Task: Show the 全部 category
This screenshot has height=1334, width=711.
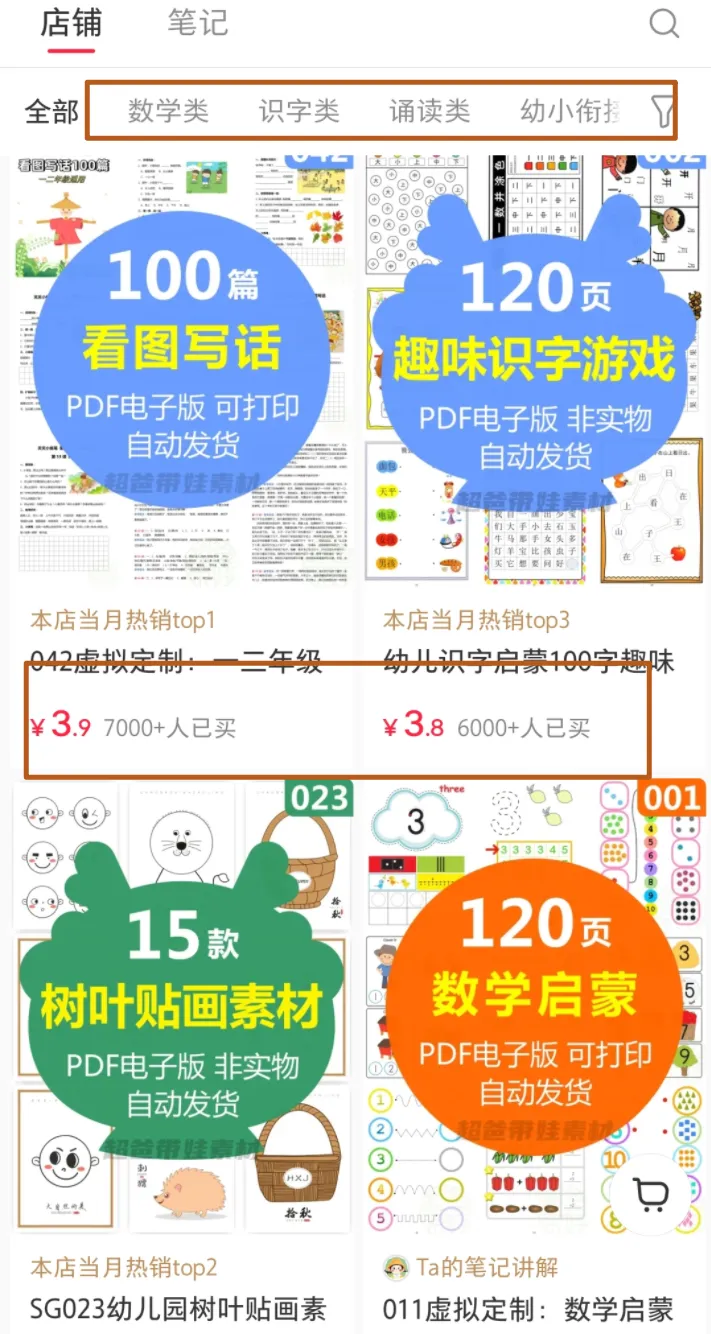Action: click(51, 111)
